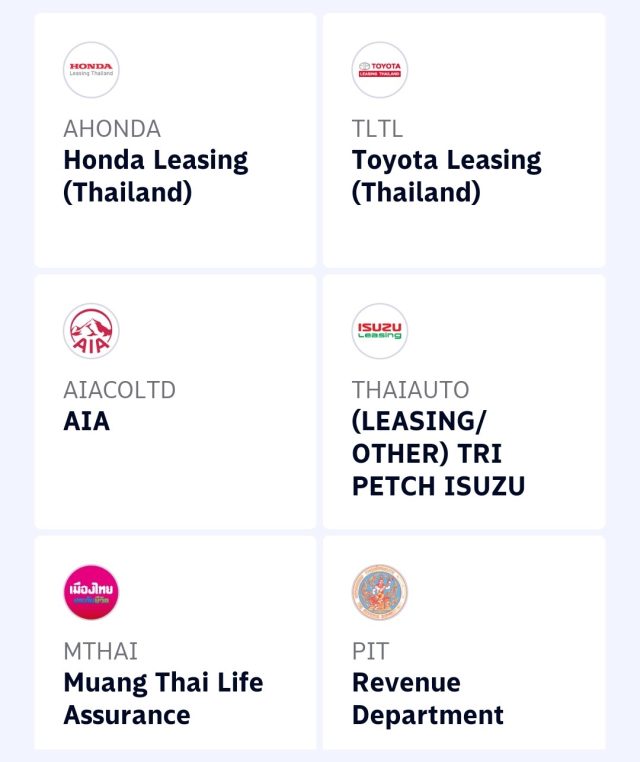Viewport: 640px width, 762px height.
Task: Open the Tri Petch Isuzu leasing card
Action: tap(463, 402)
